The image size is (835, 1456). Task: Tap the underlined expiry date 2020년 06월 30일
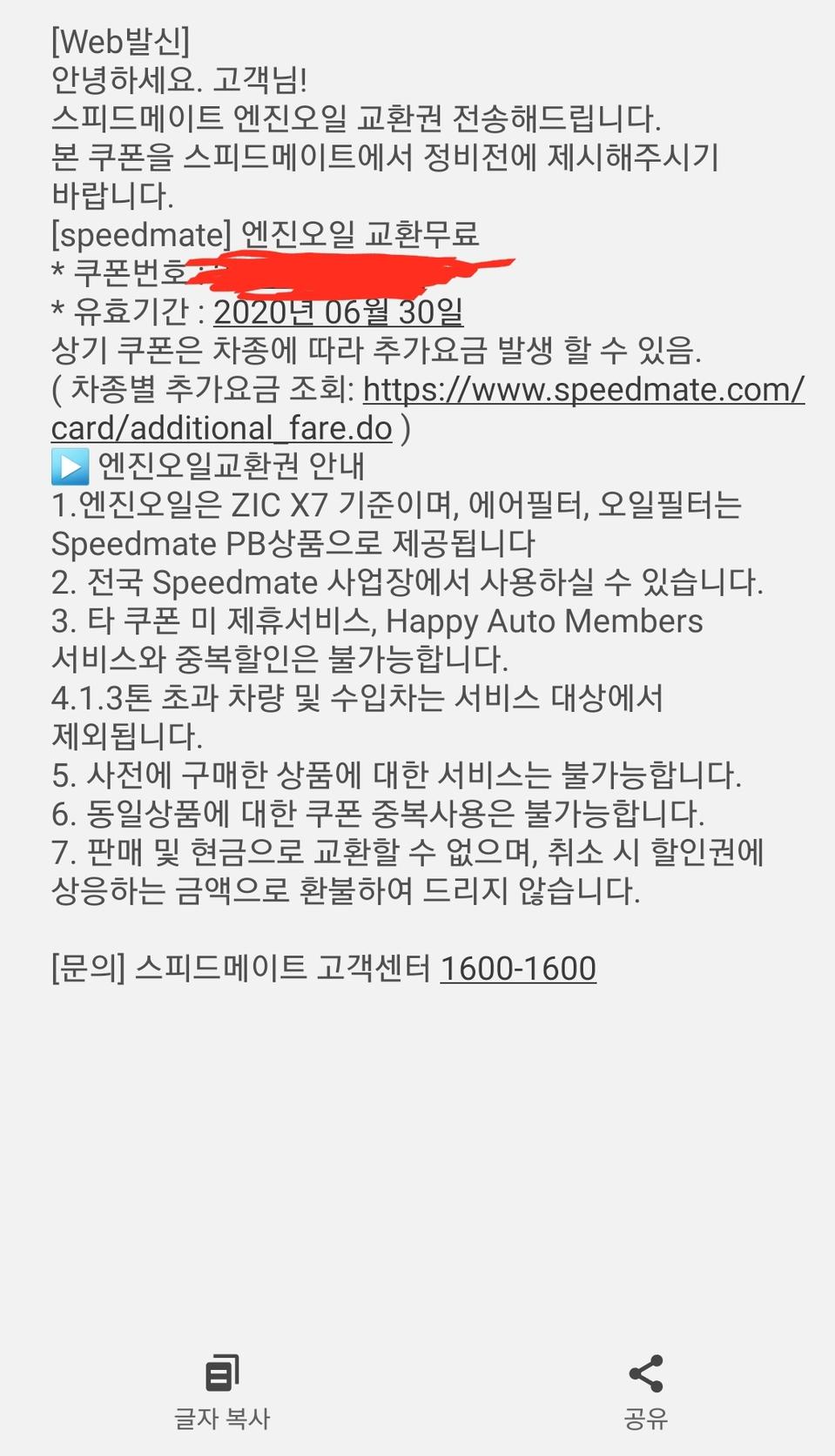(x=341, y=311)
